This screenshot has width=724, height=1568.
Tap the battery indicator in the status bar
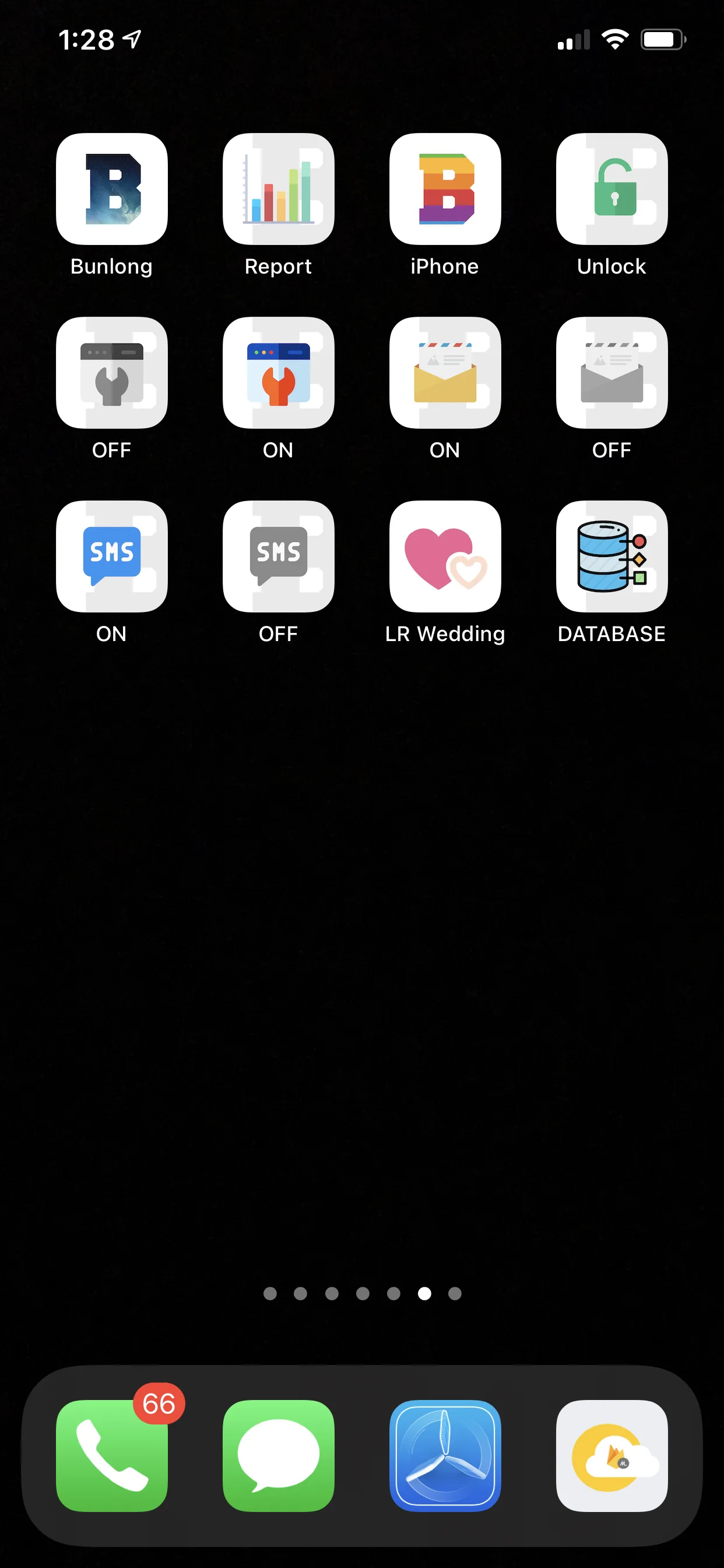coord(665,39)
